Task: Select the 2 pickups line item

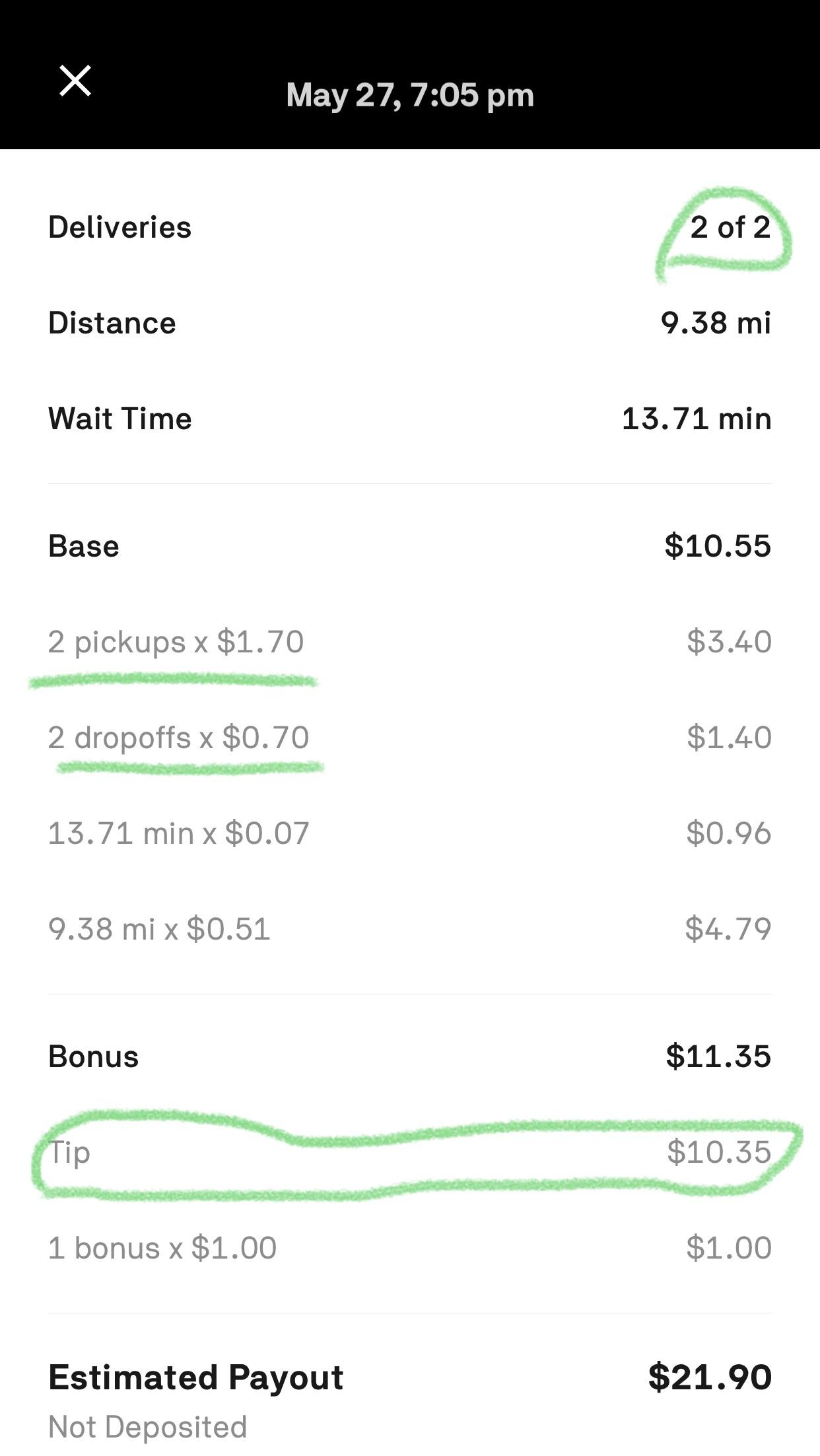Action: tap(177, 641)
